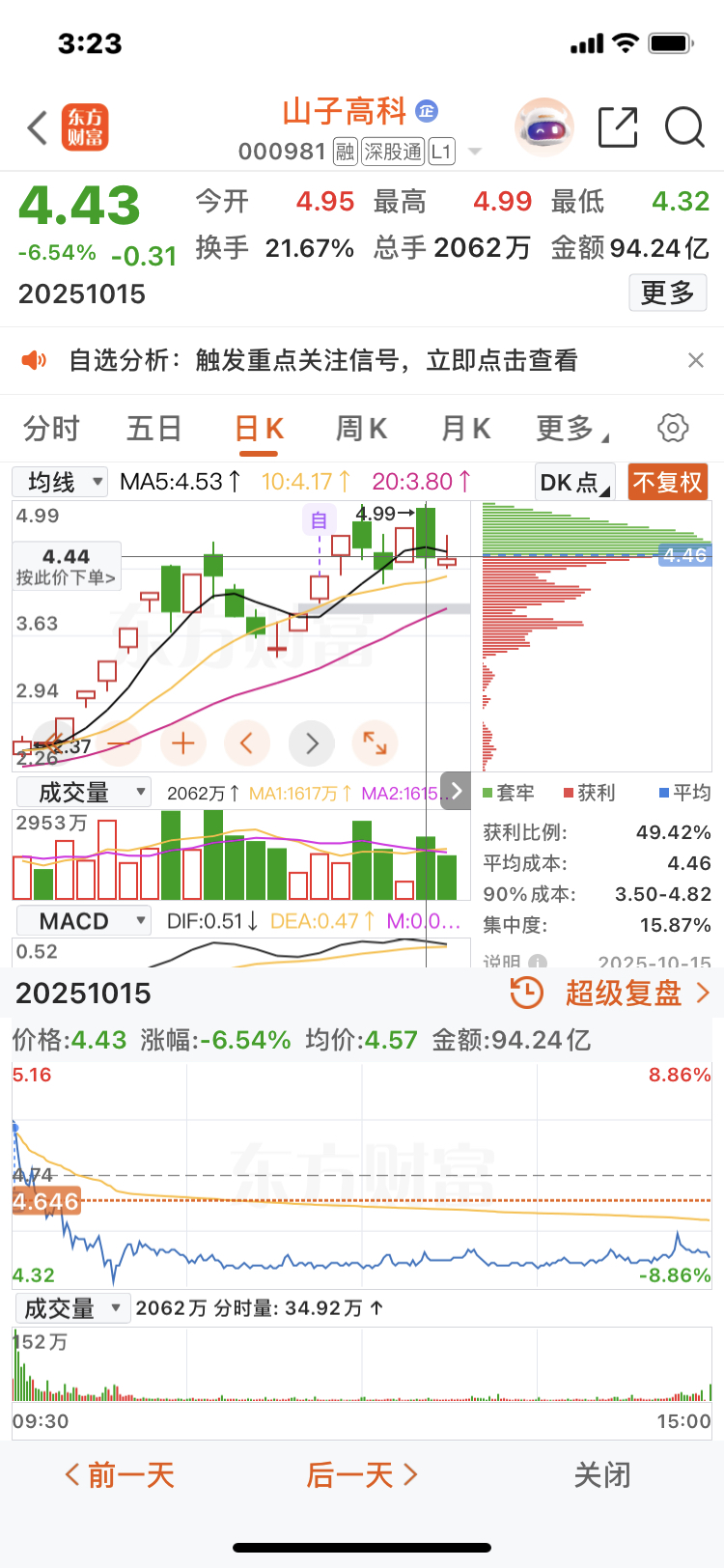Toggle the DK点 button
The width and height of the screenshot is (724, 1568).
pos(574,482)
